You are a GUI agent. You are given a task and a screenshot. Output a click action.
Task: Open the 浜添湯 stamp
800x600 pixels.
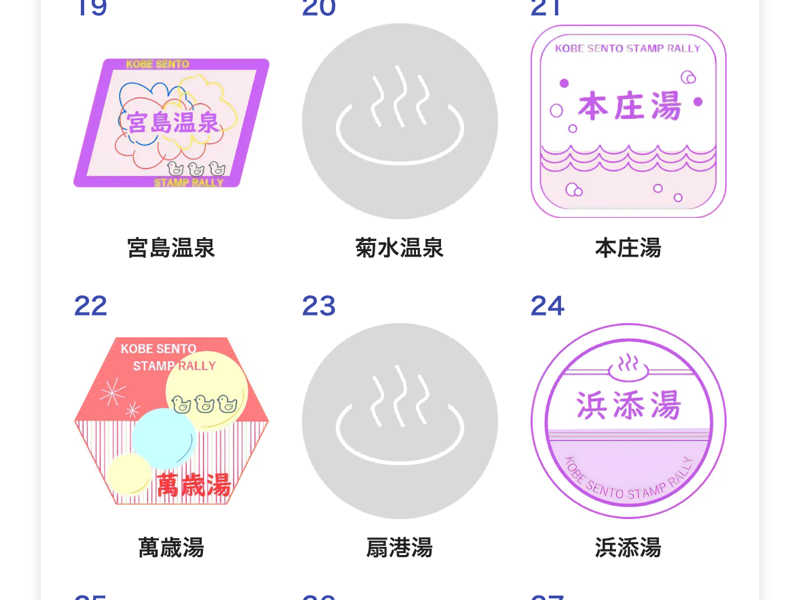click(628, 421)
